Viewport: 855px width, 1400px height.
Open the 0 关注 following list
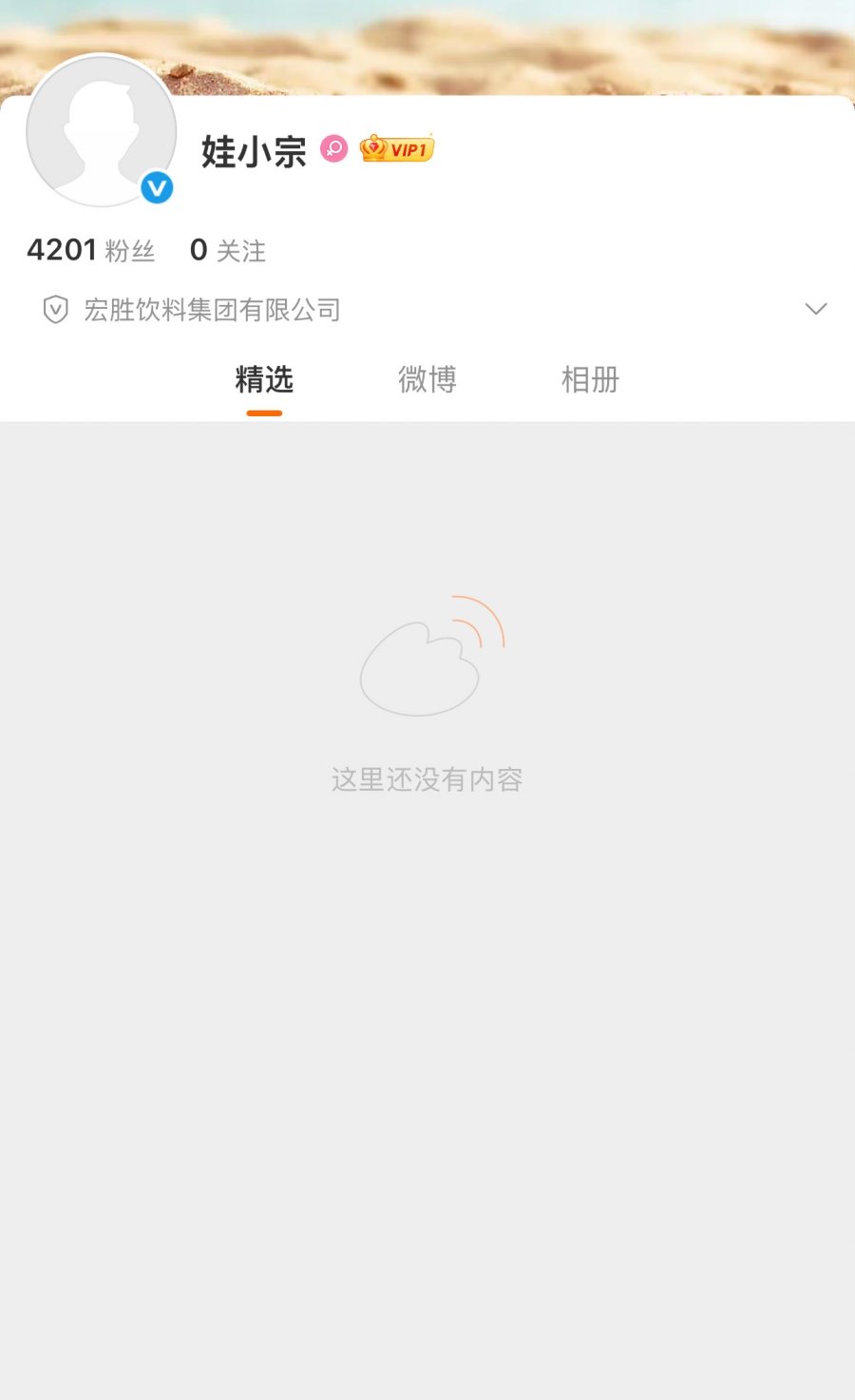[x=228, y=250]
